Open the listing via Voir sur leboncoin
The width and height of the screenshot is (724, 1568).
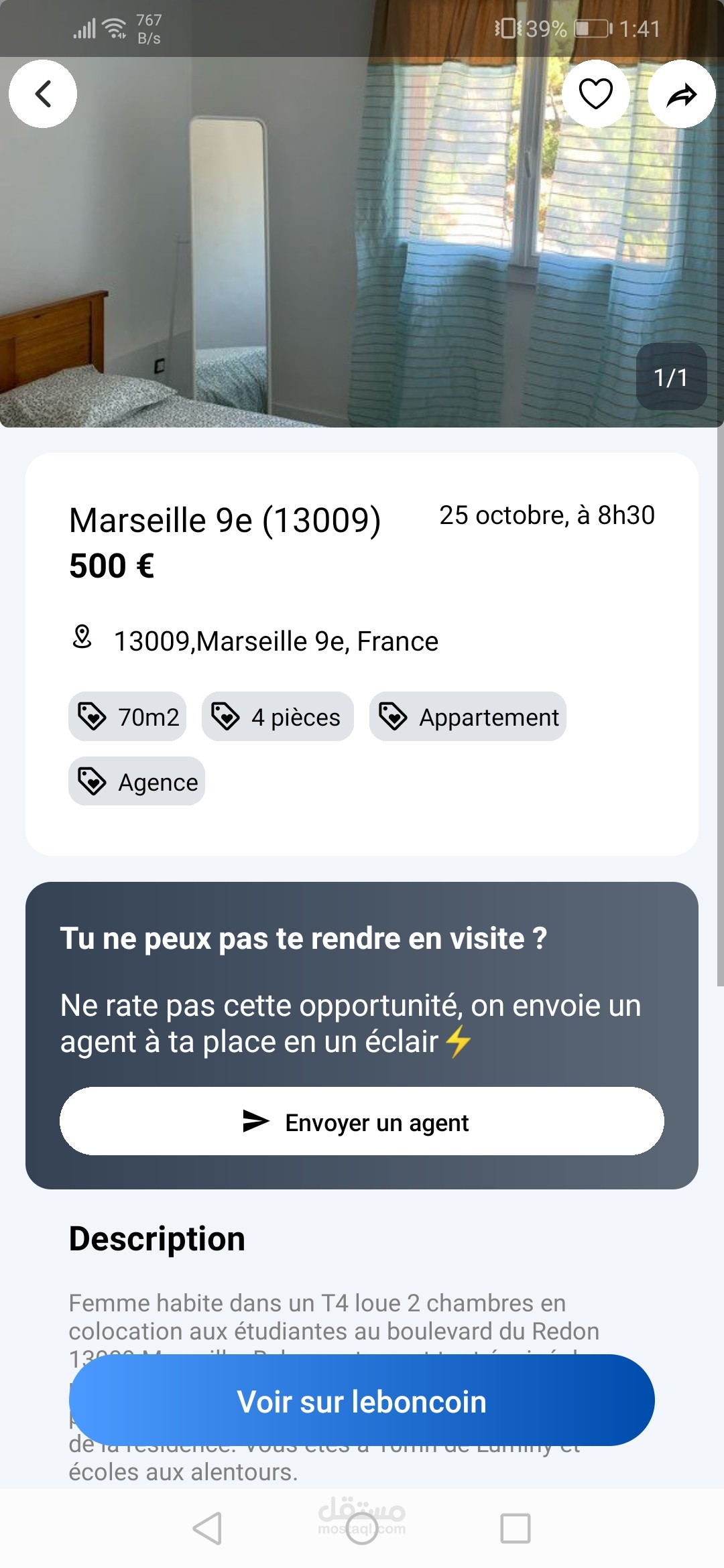(x=362, y=1400)
